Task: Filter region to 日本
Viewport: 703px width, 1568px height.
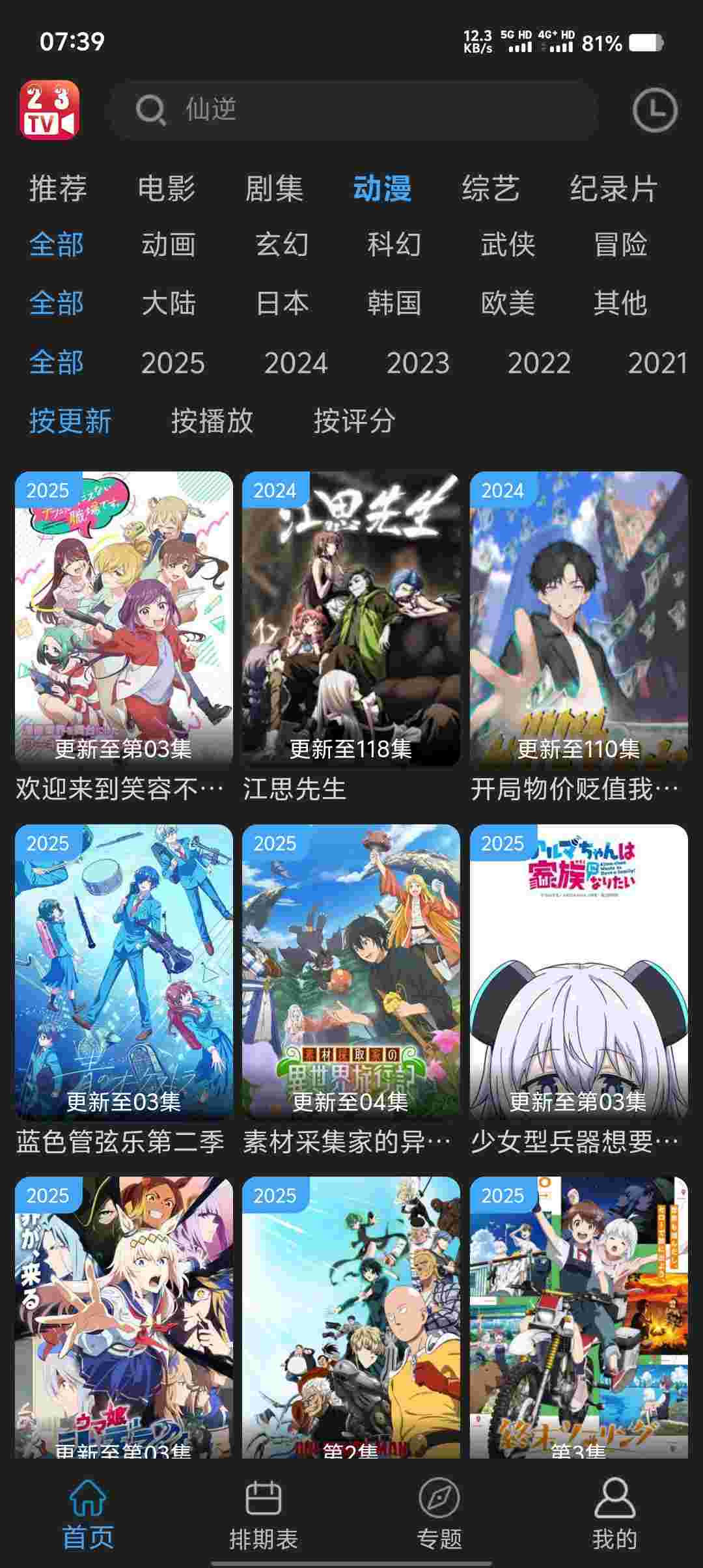Action: (281, 303)
